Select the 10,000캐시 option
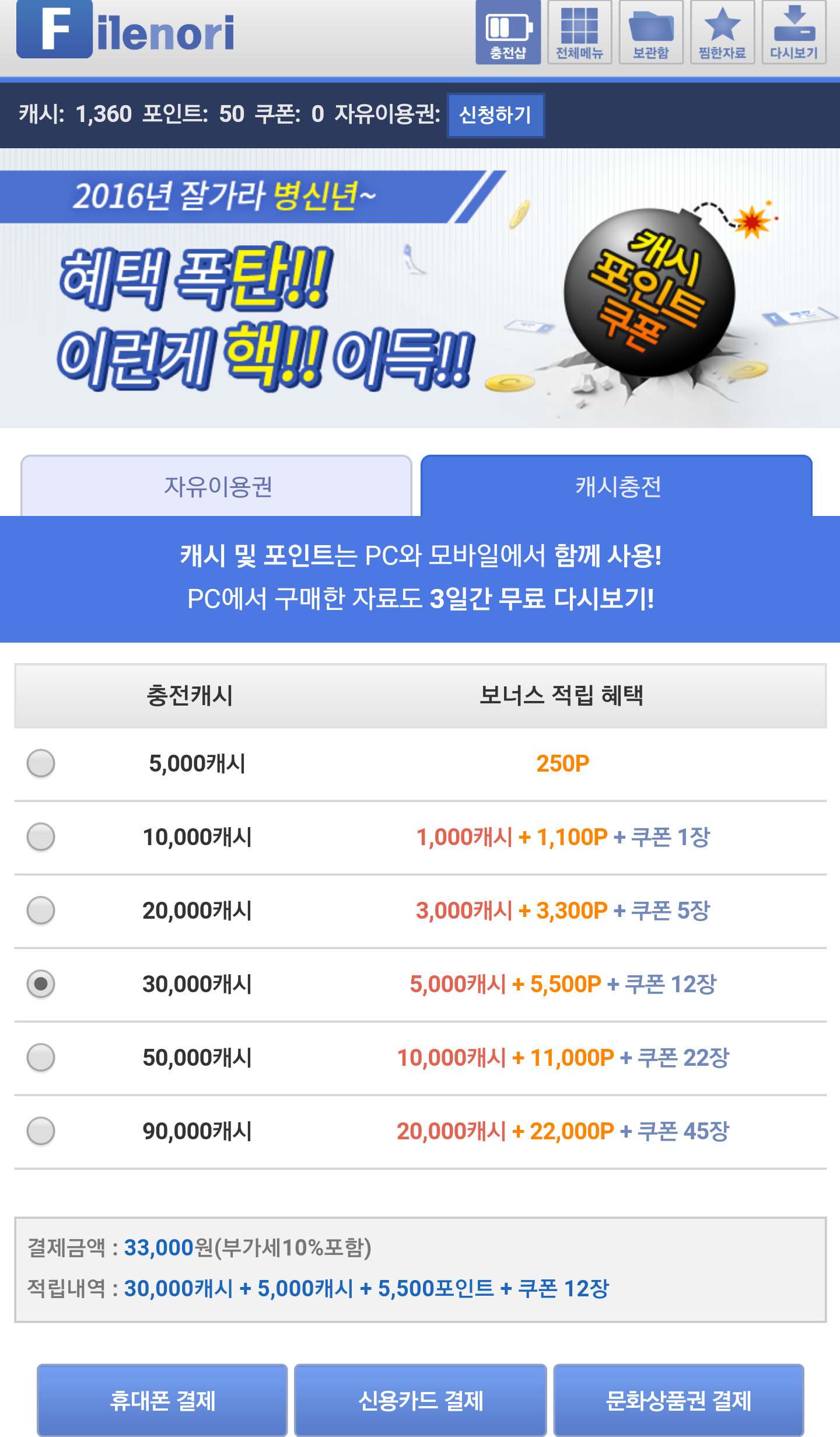Screen dimensions: 840x1437 (x=41, y=837)
